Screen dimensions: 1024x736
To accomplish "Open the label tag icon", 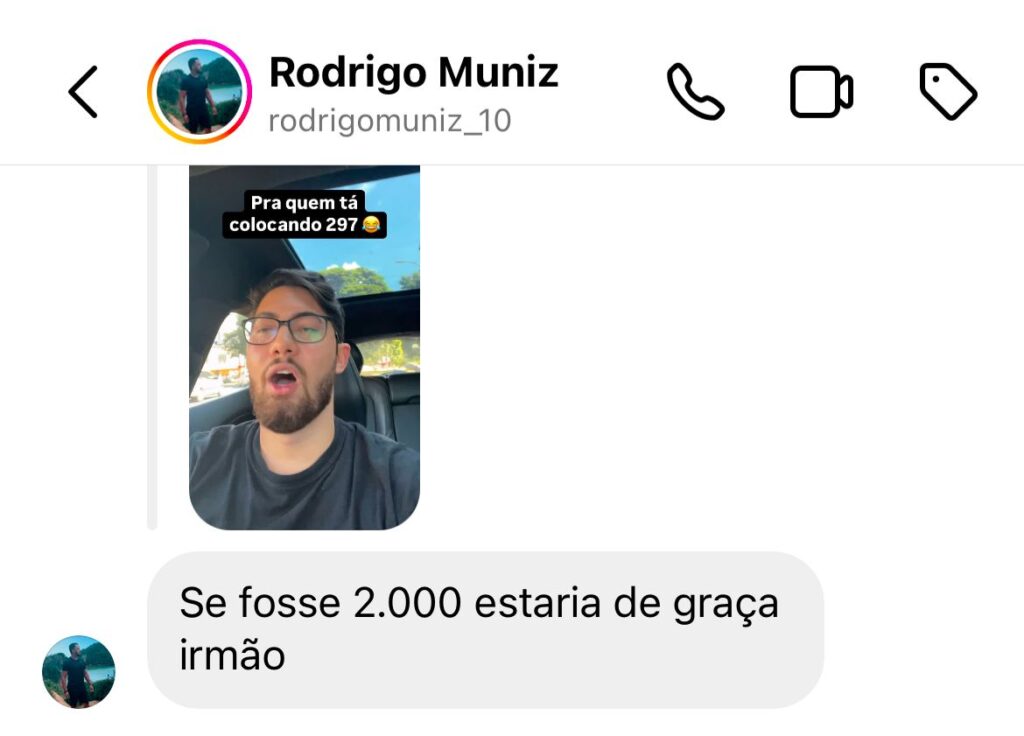I will (947, 92).
